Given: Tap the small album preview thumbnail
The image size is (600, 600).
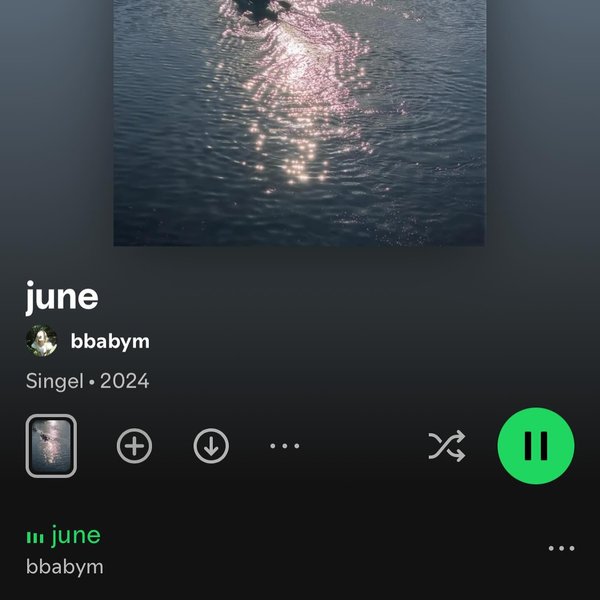Looking at the screenshot, I should point(50,446).
